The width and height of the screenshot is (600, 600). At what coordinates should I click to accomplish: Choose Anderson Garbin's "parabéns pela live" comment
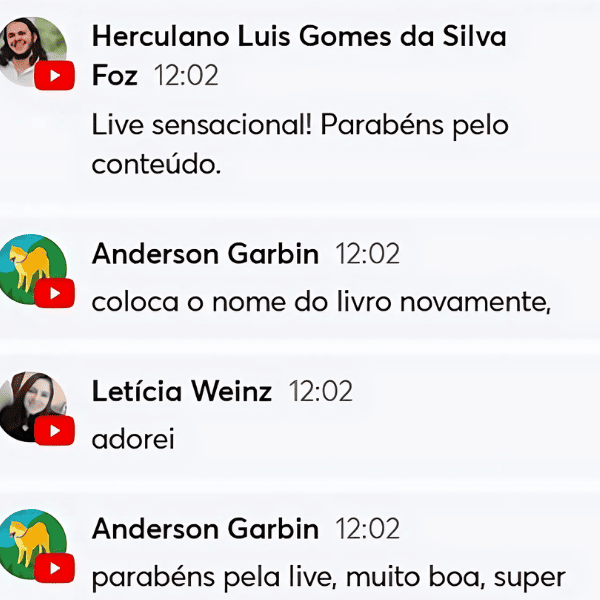coord(328,577)
